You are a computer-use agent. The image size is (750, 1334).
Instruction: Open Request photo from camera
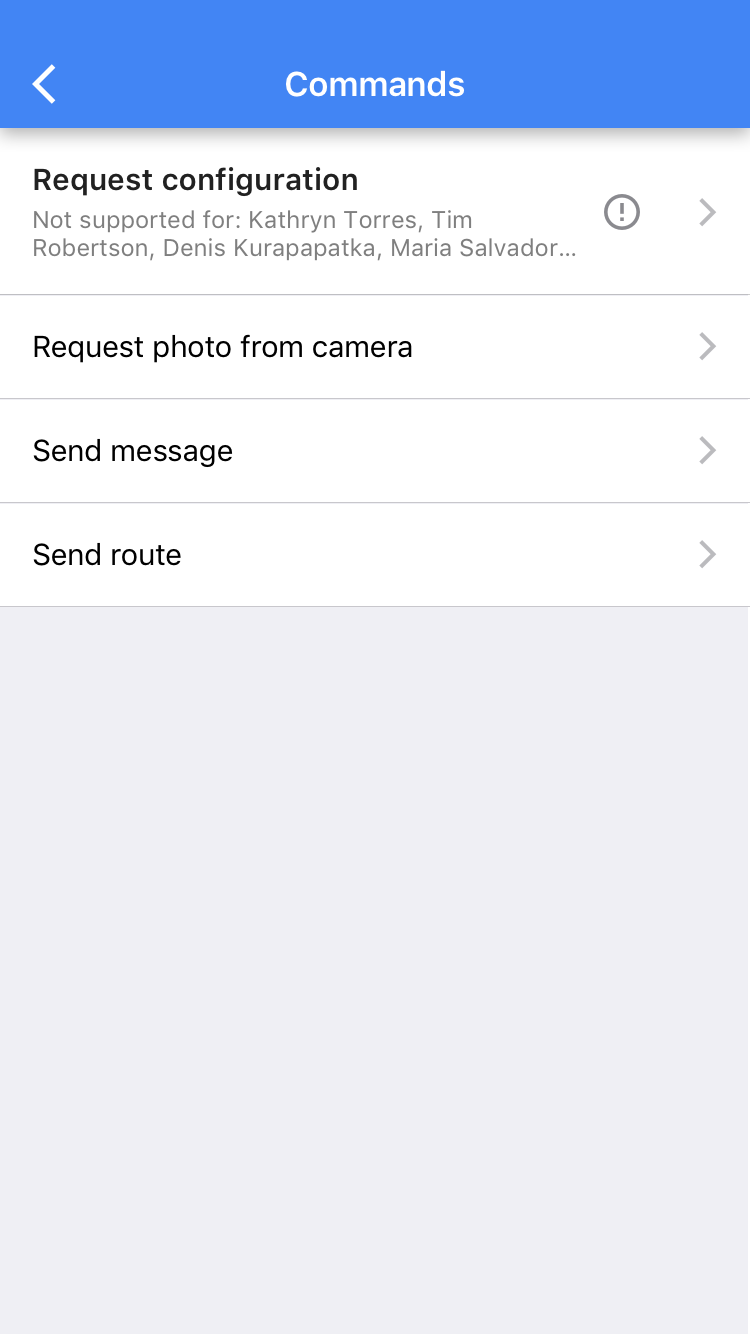222,346
